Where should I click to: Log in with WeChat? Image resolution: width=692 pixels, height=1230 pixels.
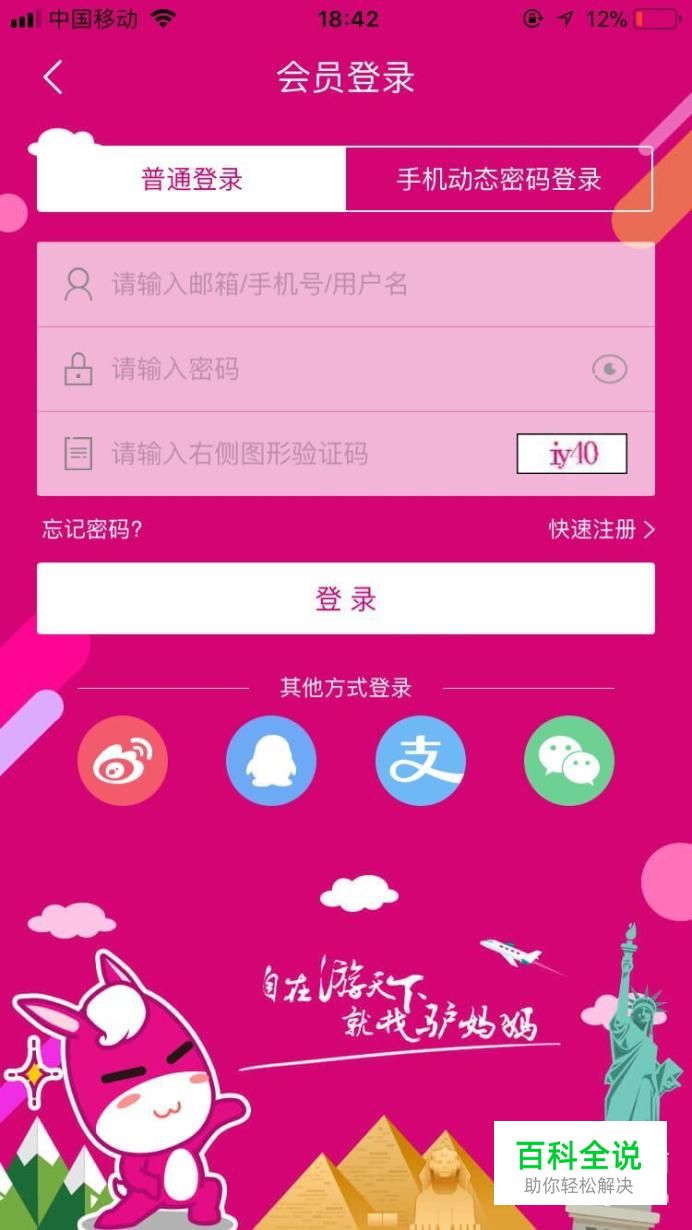point(569,761)
